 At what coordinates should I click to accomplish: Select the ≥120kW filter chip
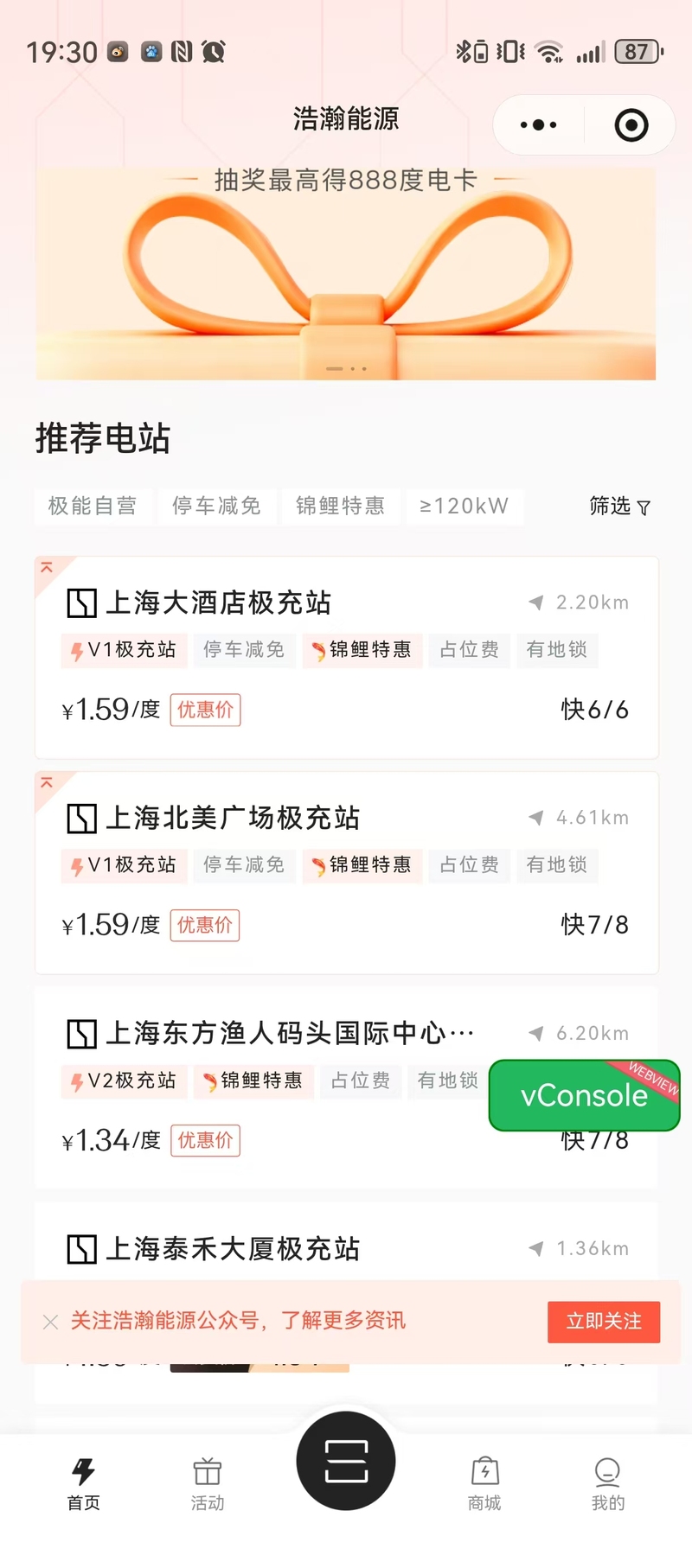[464, 506]
